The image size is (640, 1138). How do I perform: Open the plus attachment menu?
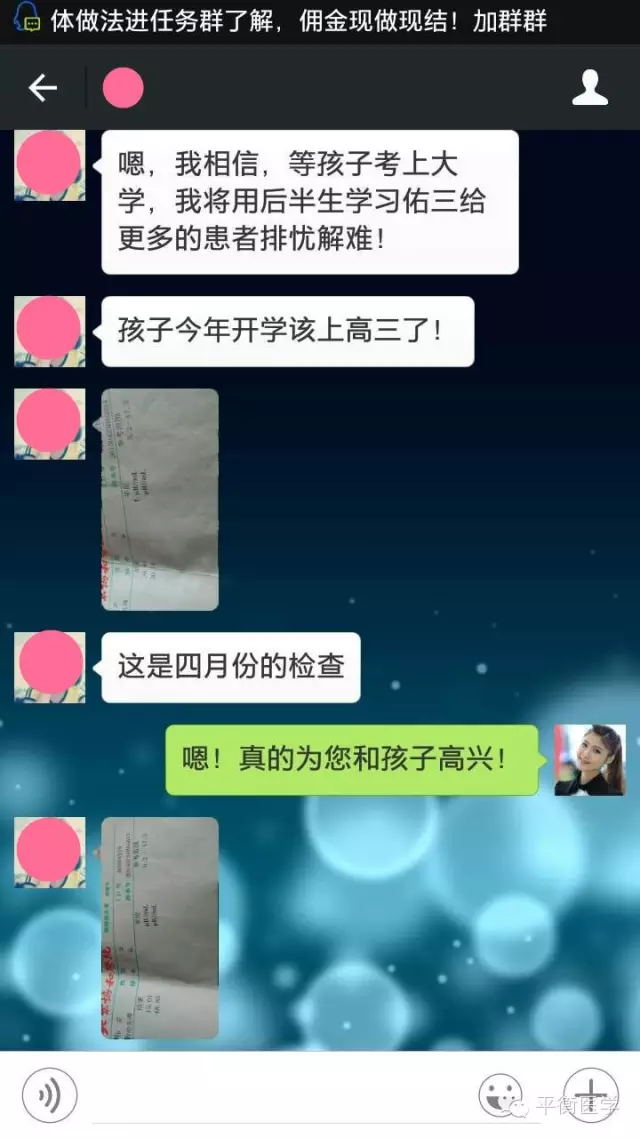(589, 1092)
